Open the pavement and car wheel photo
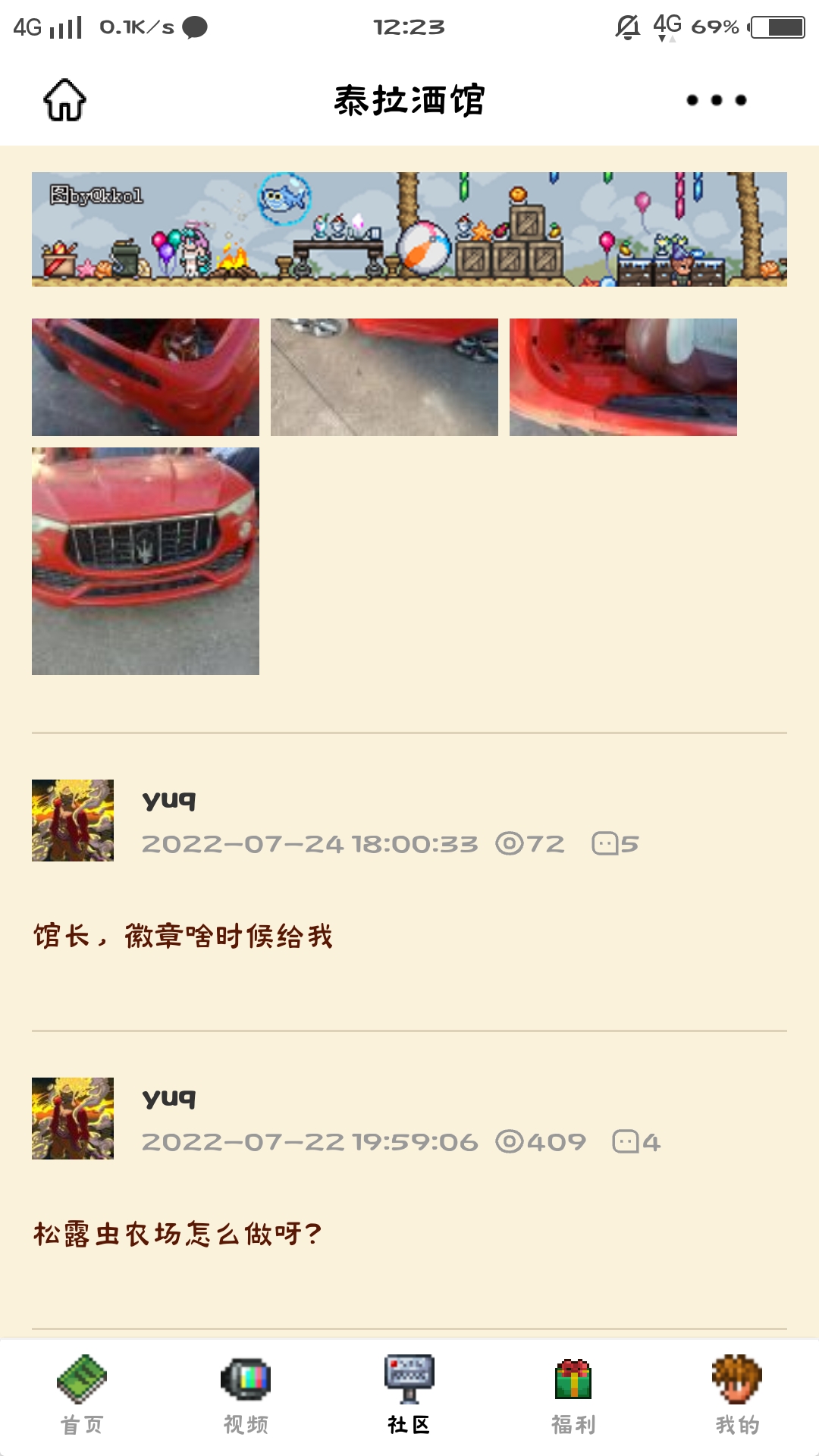Viewport: 819px width, 1456px height. click(384, 377)
